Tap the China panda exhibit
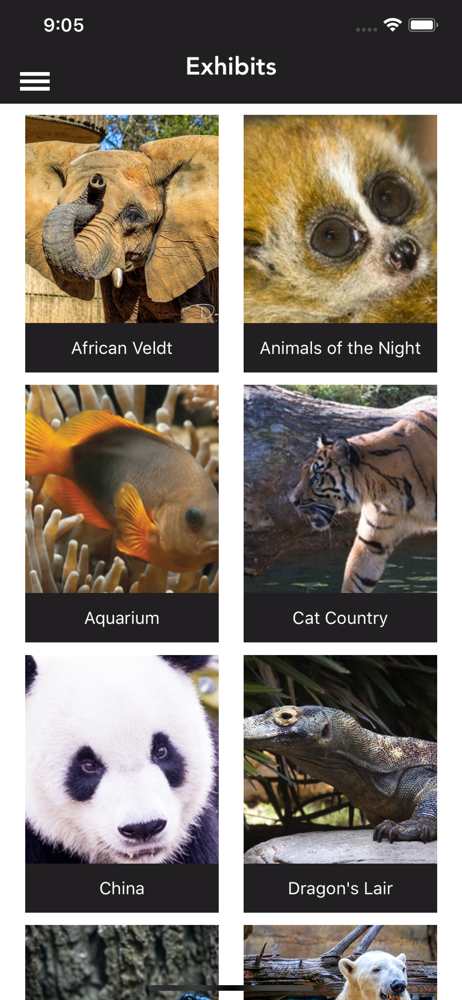The width and height of the screenshot is (462, 1000). click(x=122, y=784)
